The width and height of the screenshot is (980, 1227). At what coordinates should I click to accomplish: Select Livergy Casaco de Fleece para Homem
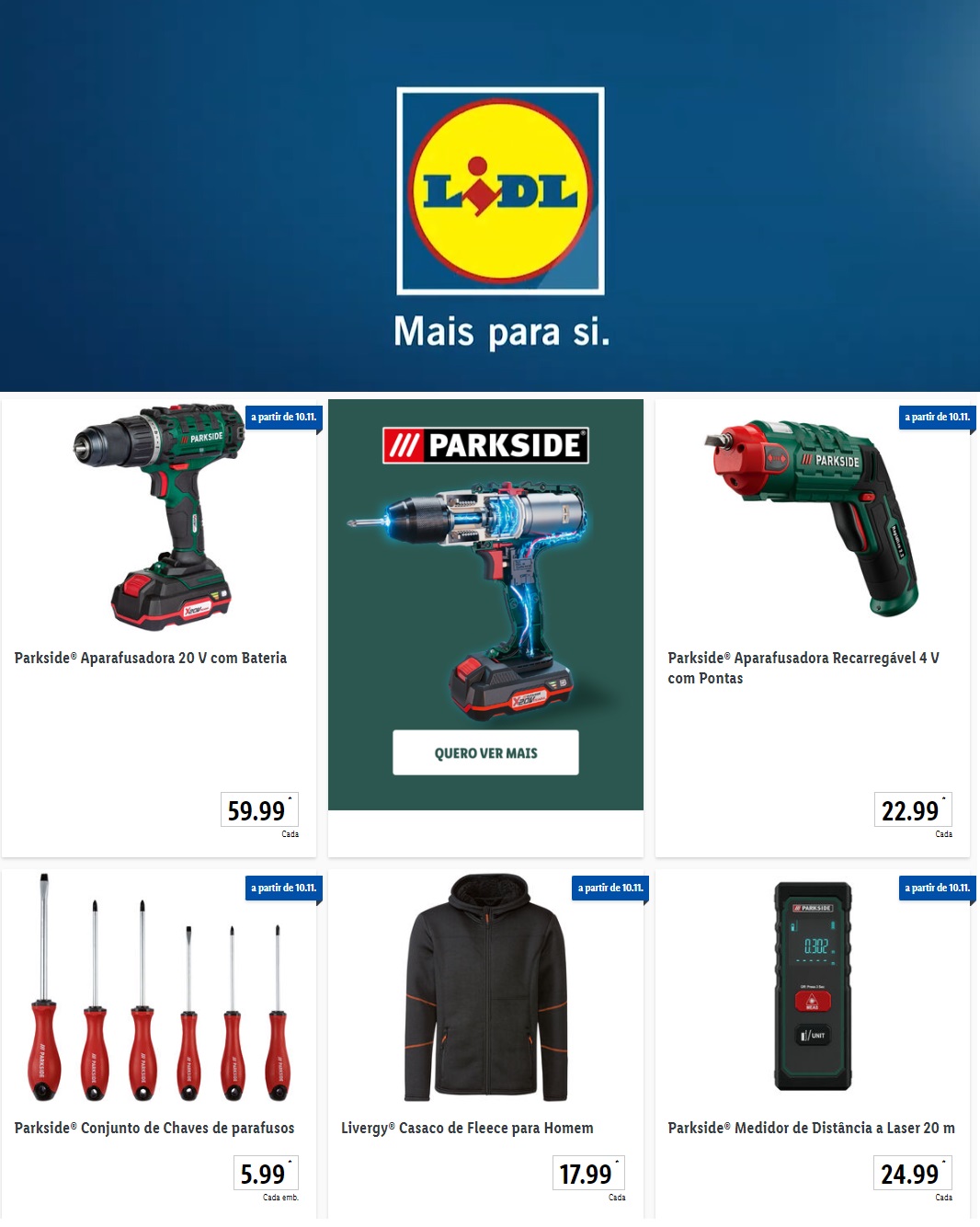[x=467, y=1128]
